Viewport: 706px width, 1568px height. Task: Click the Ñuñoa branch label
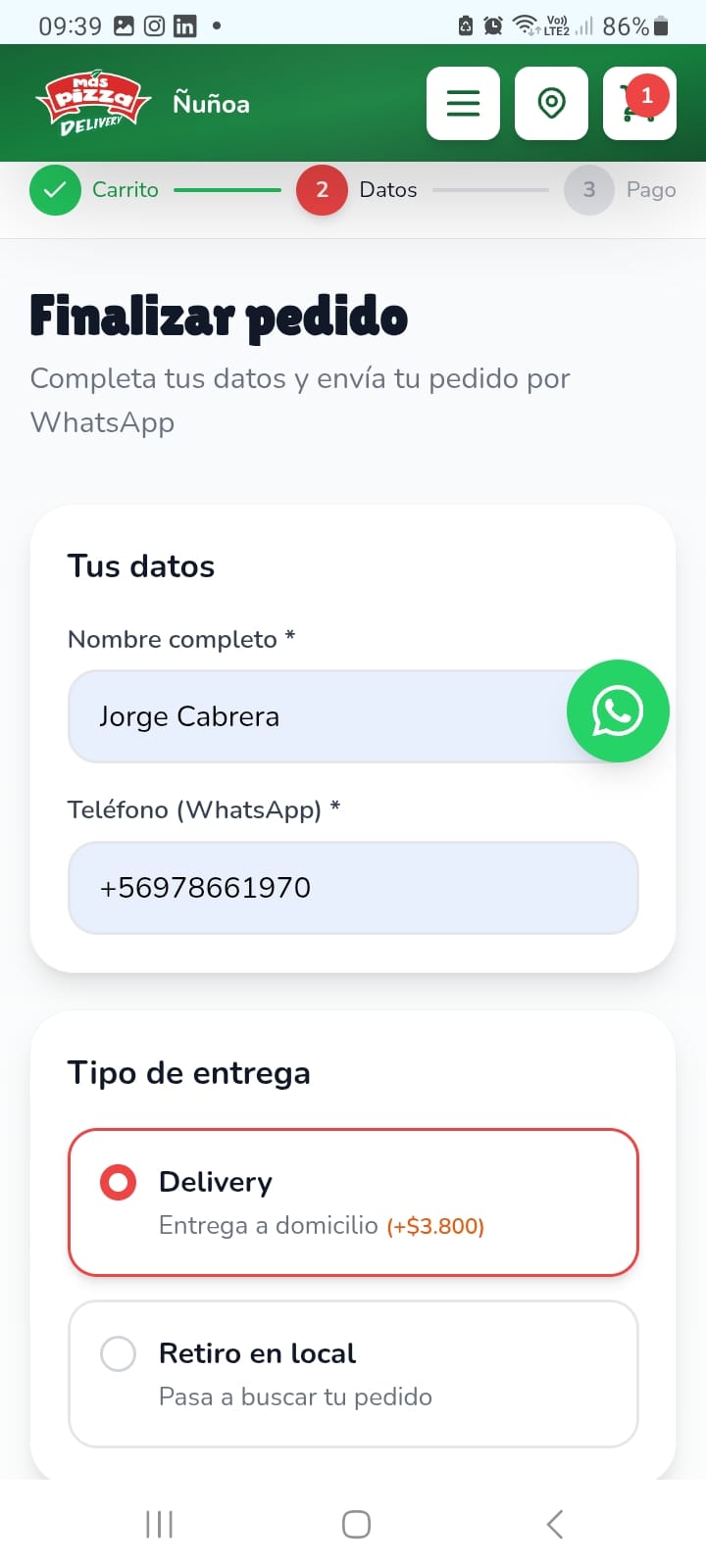[x=210, y=103]
